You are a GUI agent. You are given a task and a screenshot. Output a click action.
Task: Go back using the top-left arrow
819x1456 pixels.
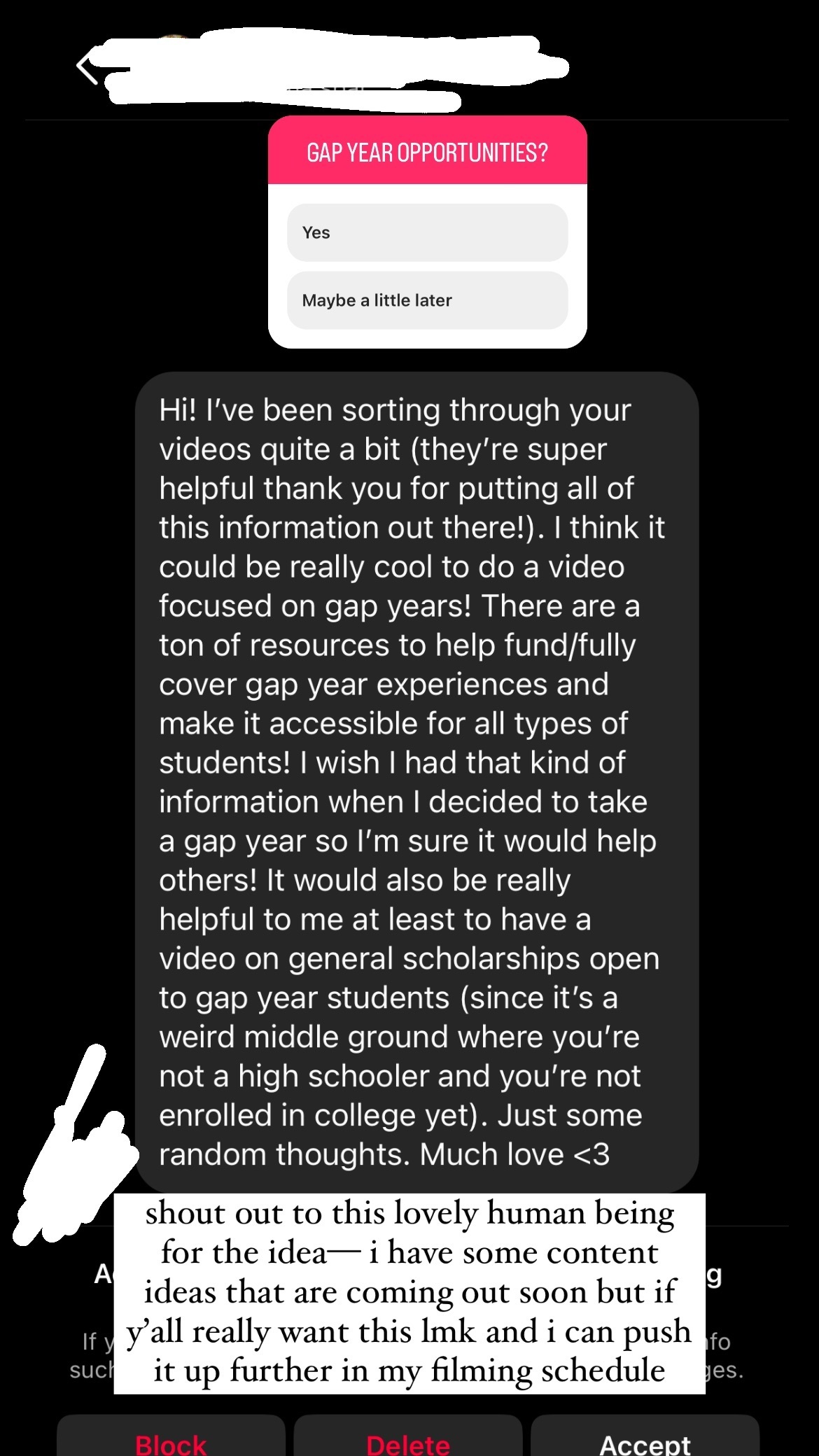tap(87, 68)
